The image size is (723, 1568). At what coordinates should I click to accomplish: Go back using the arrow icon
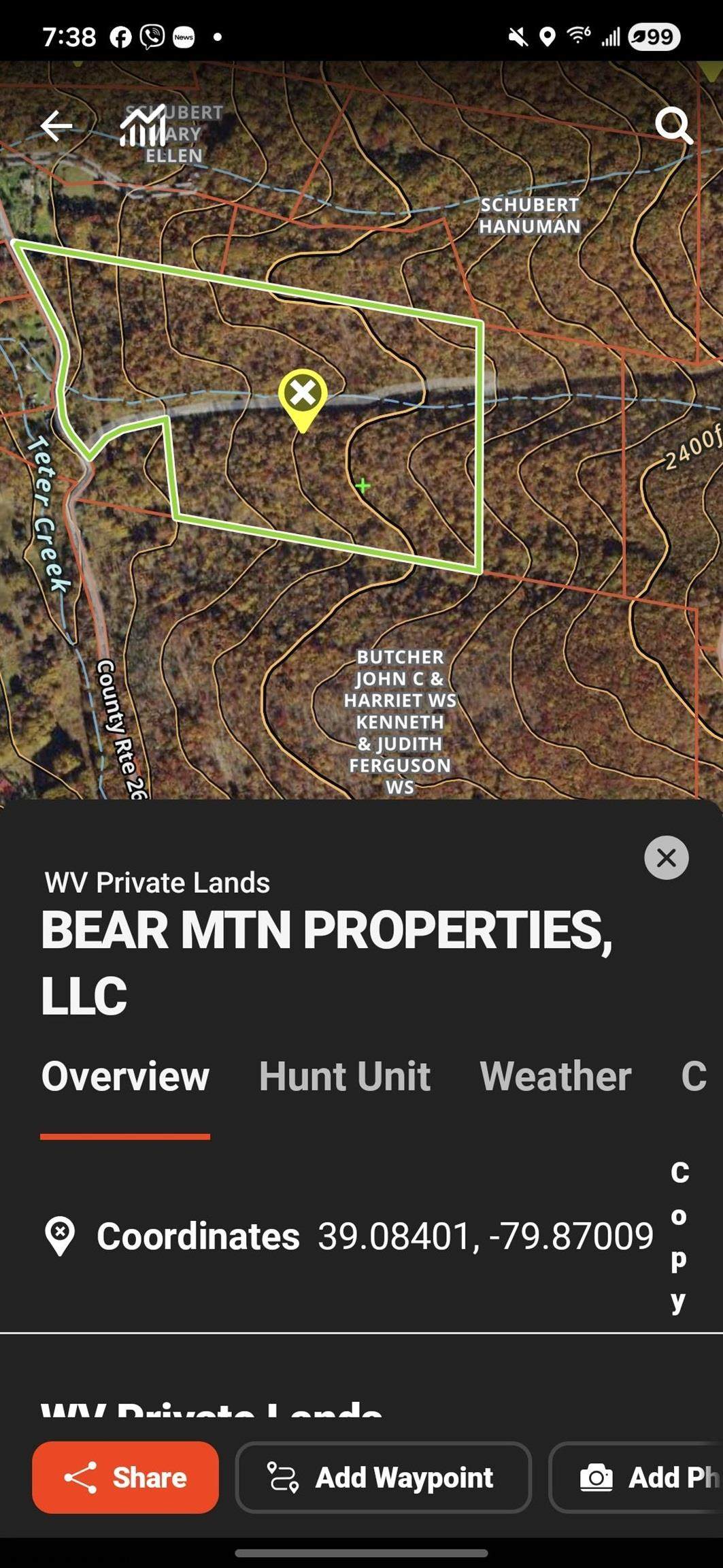[x=56, y=126]
